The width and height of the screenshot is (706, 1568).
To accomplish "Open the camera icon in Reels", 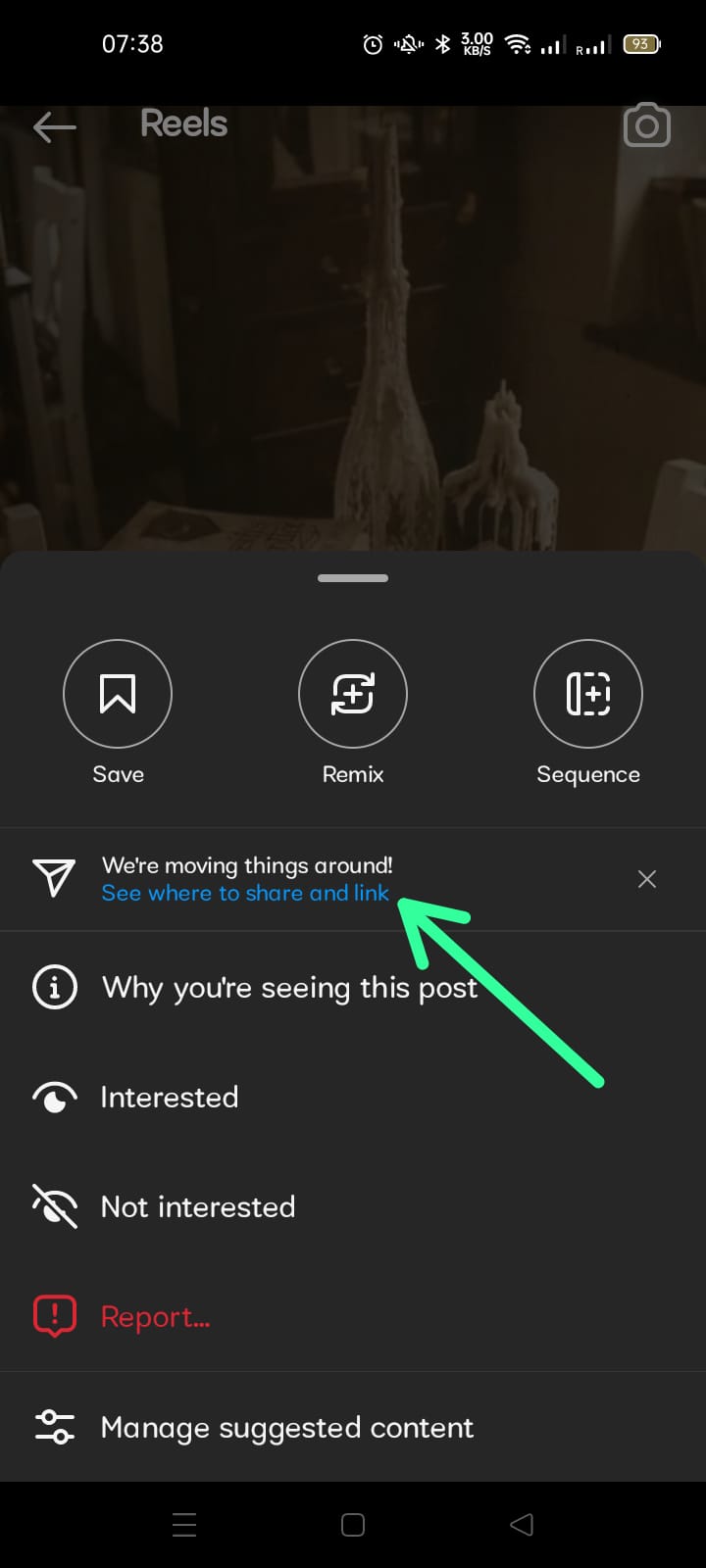I will [646, 126].
